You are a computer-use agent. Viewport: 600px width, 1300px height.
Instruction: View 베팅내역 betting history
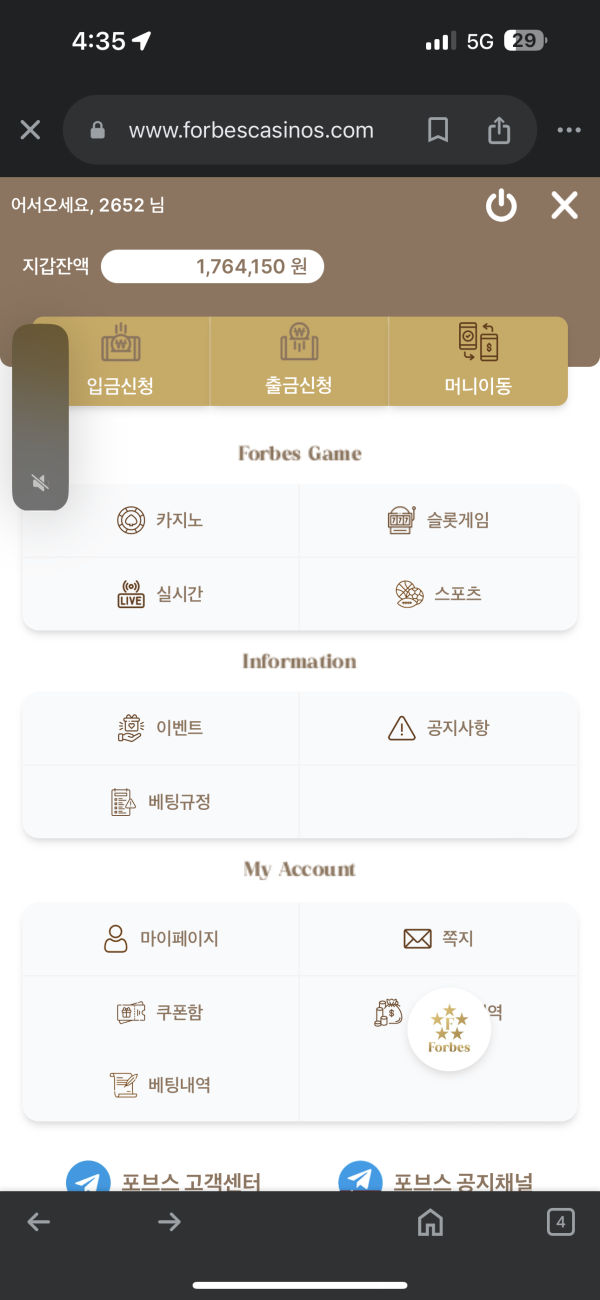[160, 1085]
